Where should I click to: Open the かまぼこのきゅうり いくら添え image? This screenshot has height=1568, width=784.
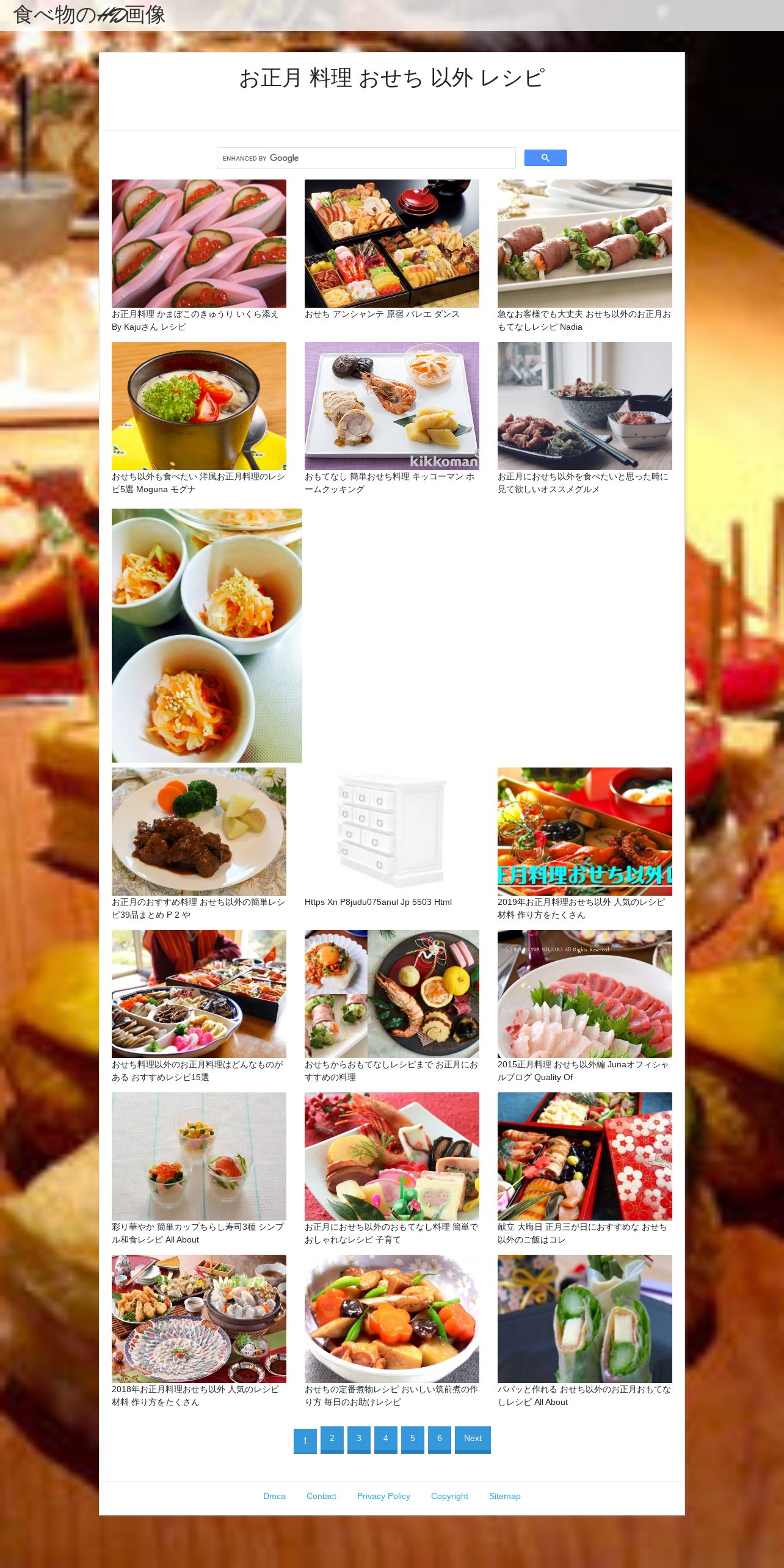tap(199, 244)
